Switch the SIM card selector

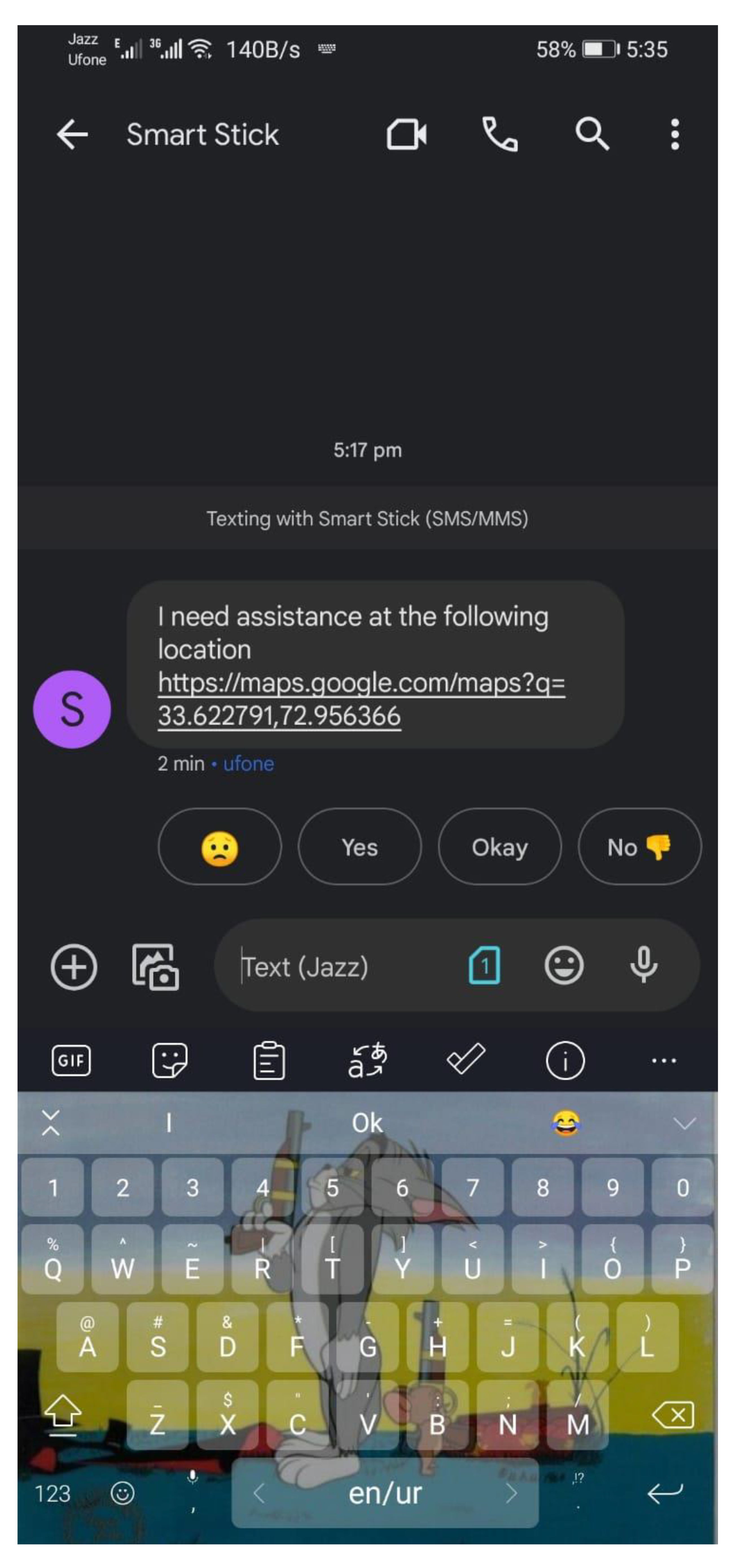(x=484, y=966)
